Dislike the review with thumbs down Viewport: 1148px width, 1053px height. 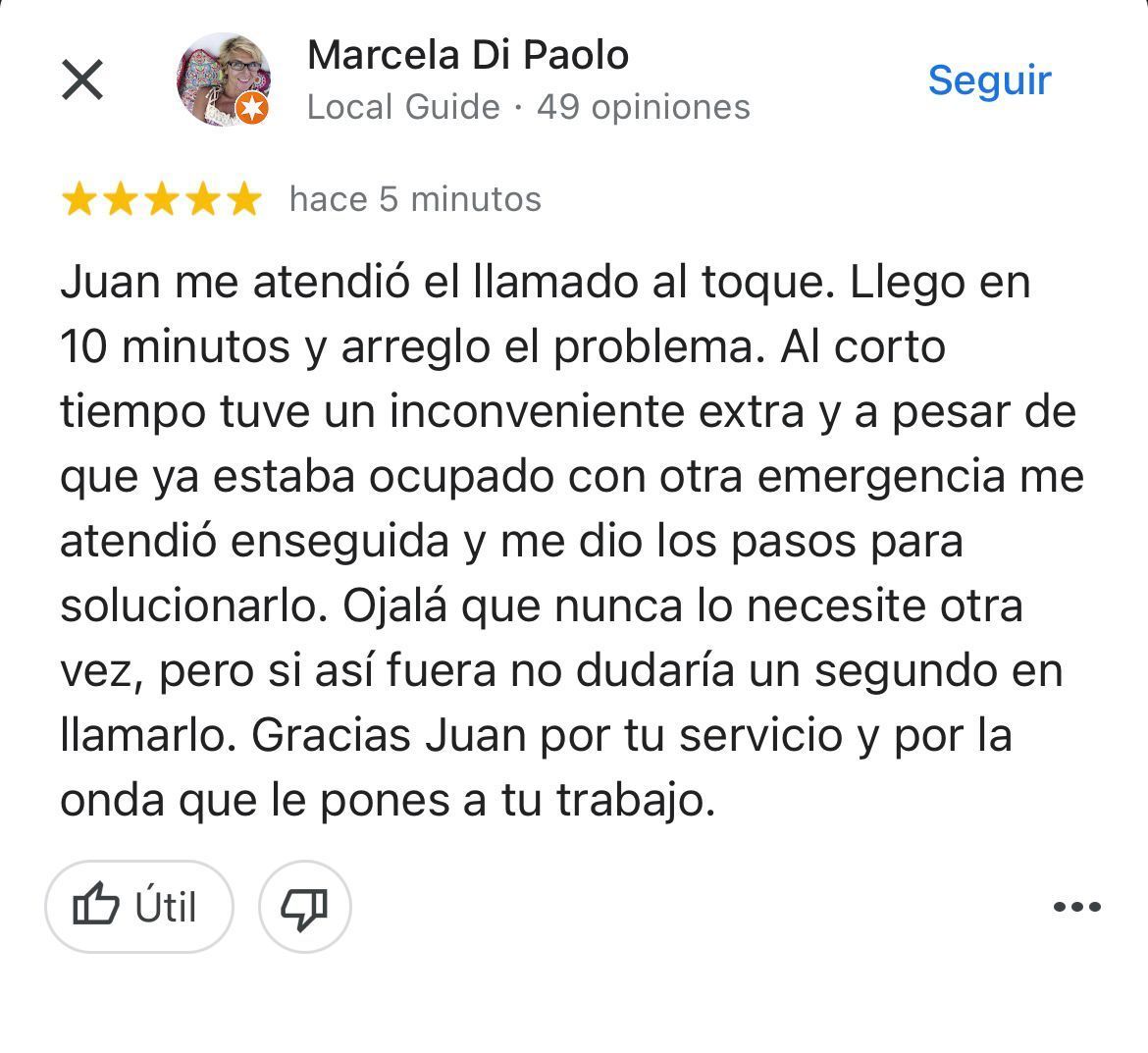pyautogui.click(x=304, y=907)
